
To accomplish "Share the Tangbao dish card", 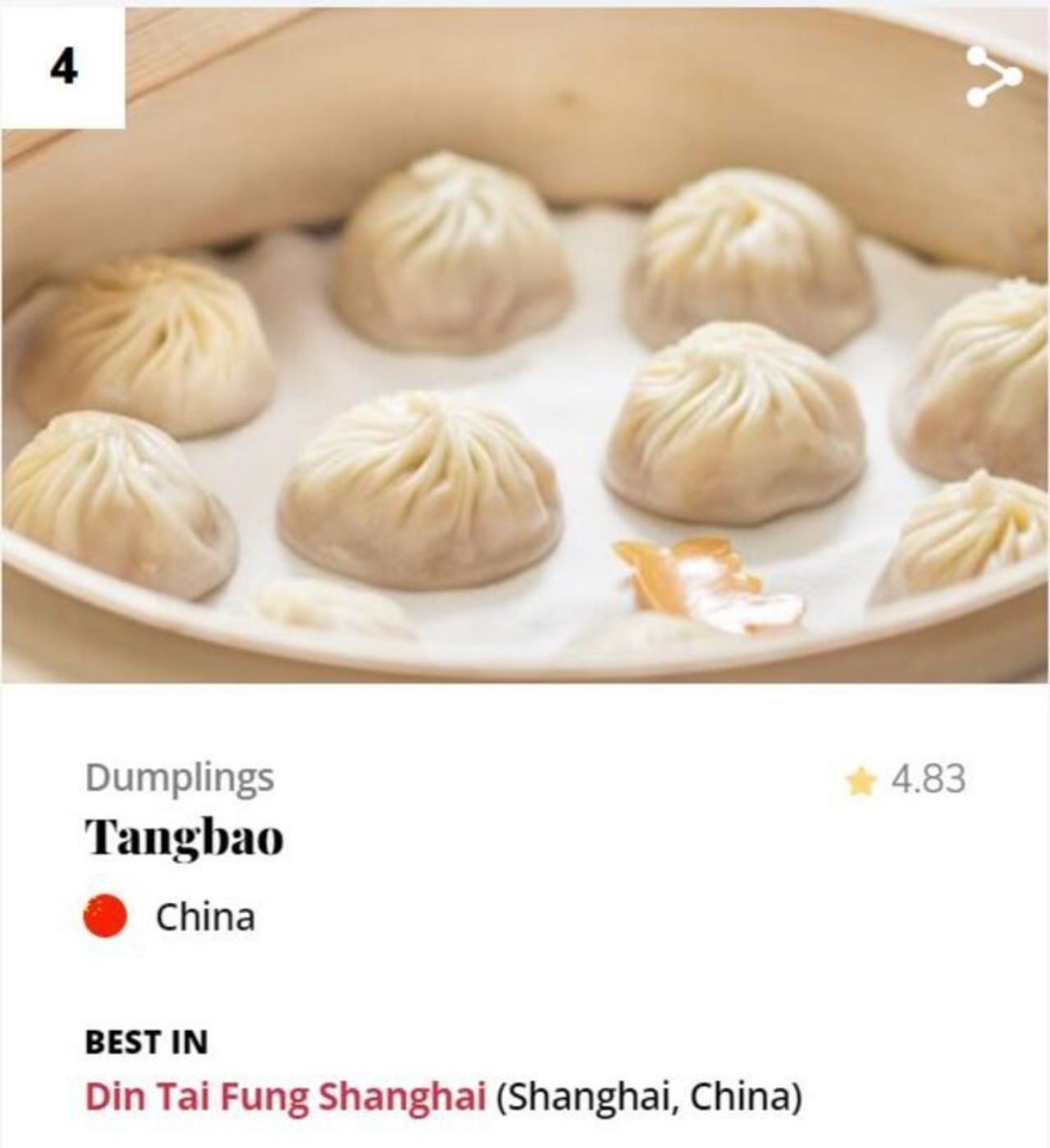I will pyautogui.click(x=993, y=76).
